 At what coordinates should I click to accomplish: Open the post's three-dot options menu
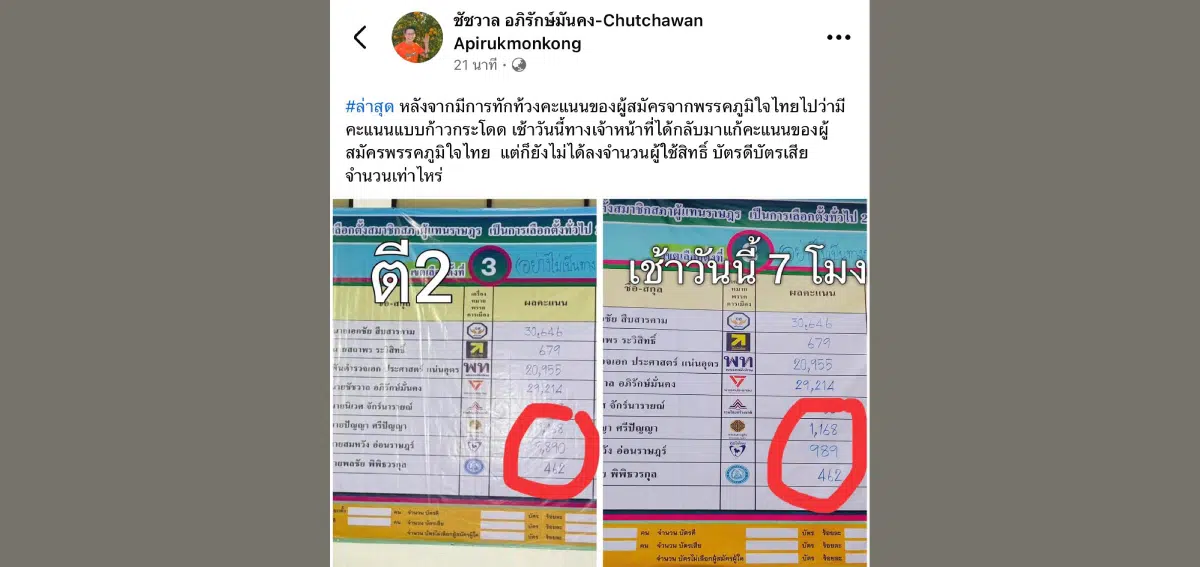pyautogui.click(x=838, y=38)
